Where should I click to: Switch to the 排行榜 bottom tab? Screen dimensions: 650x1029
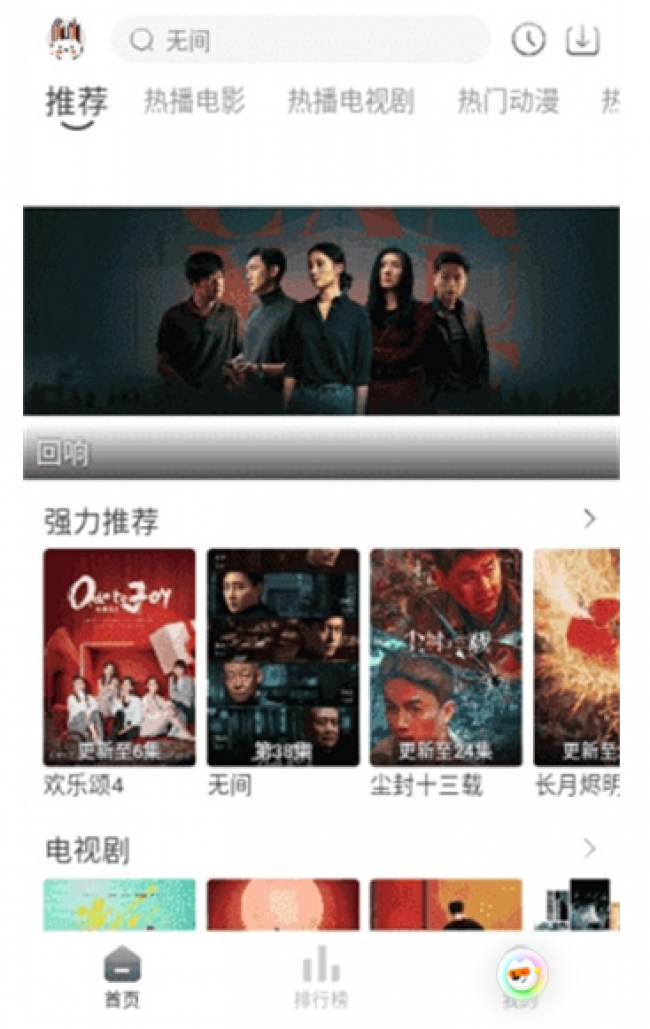(321, 978)
